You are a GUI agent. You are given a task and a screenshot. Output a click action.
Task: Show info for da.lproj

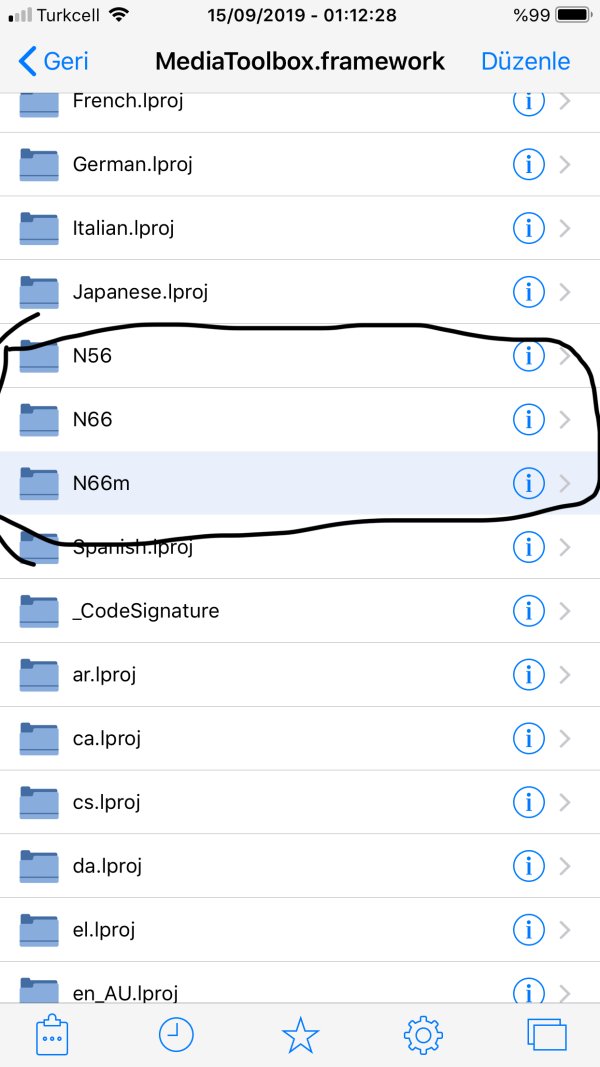click(527, 866)
